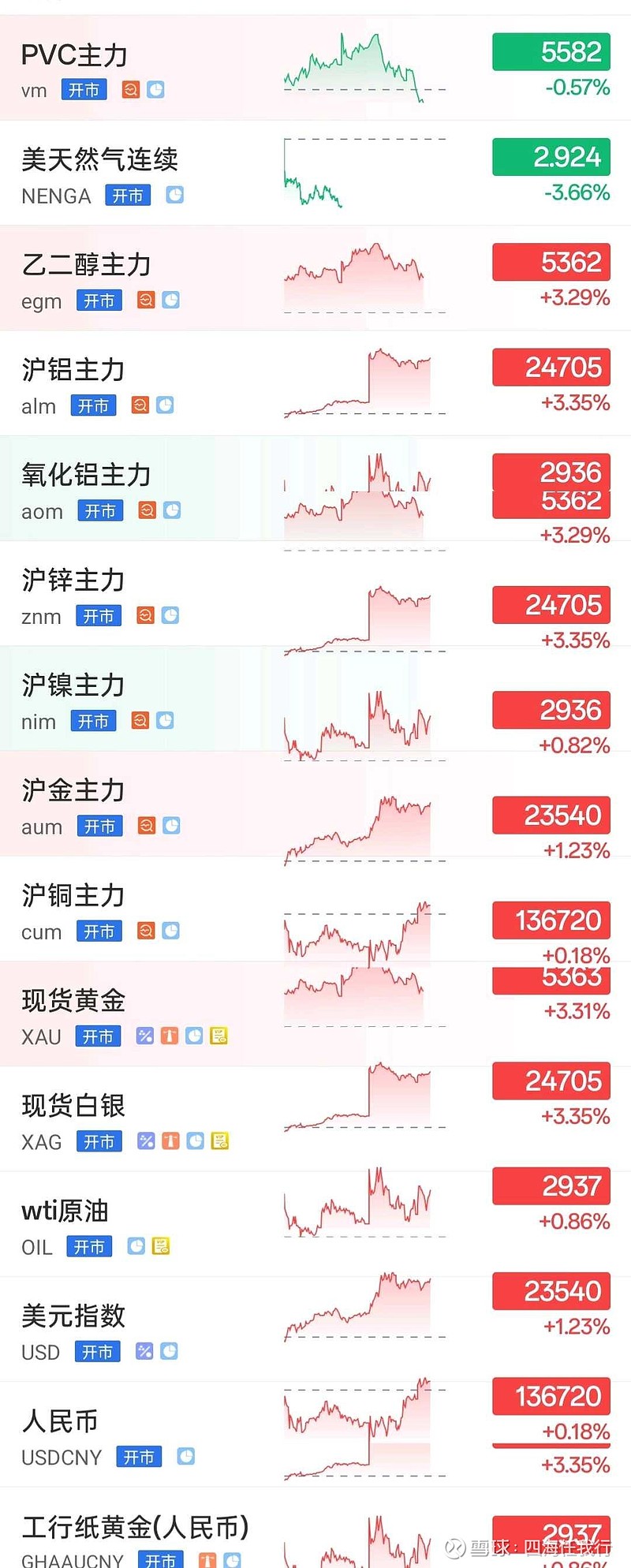
Task: Toggle the 开市 indicator for 乙二醇主力
Action: coord(99,301)
